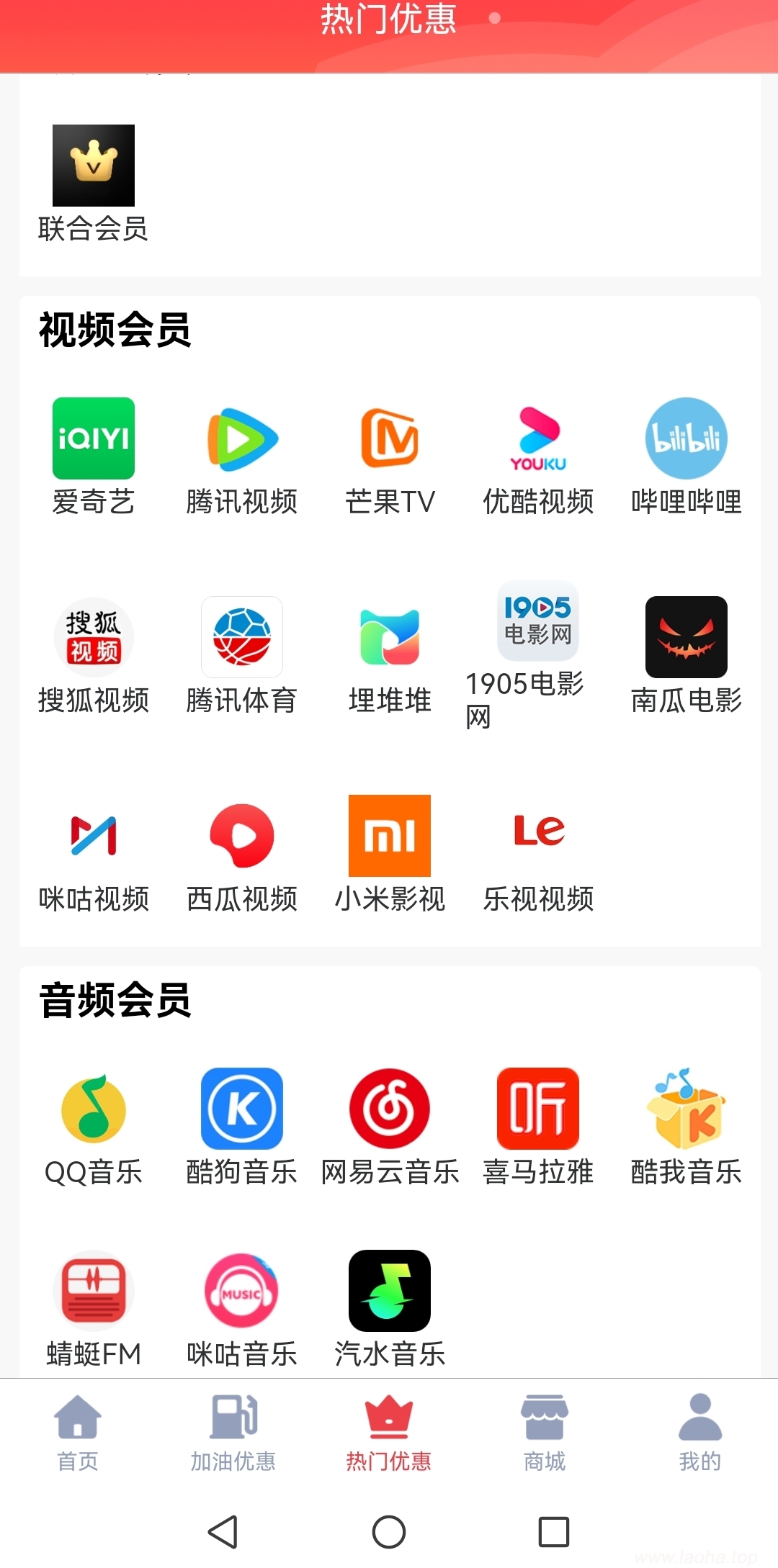Open 搜狐视频 membership
The width and height of the screenshot is (778, 1568).
click(94, 656)
